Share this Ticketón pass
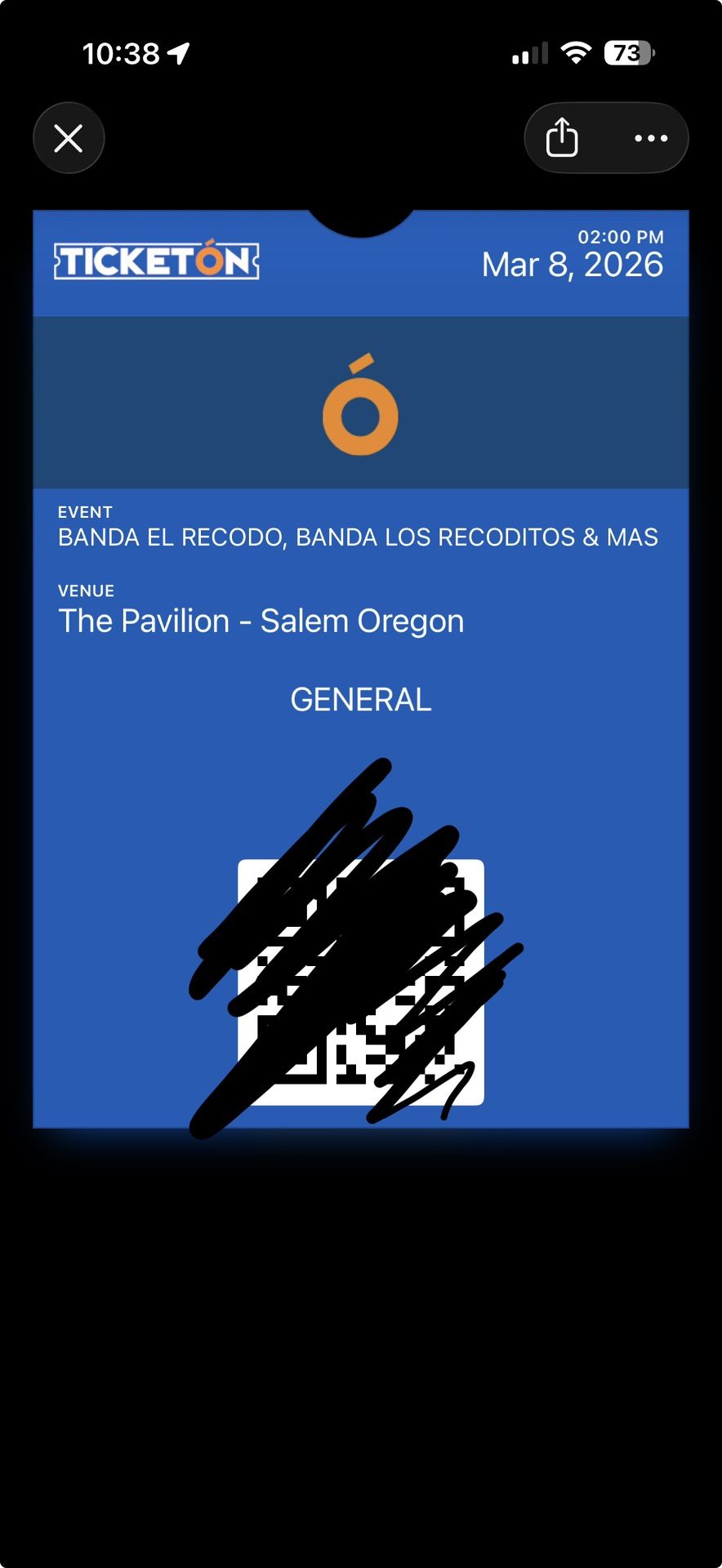 [x=562, y=137]
